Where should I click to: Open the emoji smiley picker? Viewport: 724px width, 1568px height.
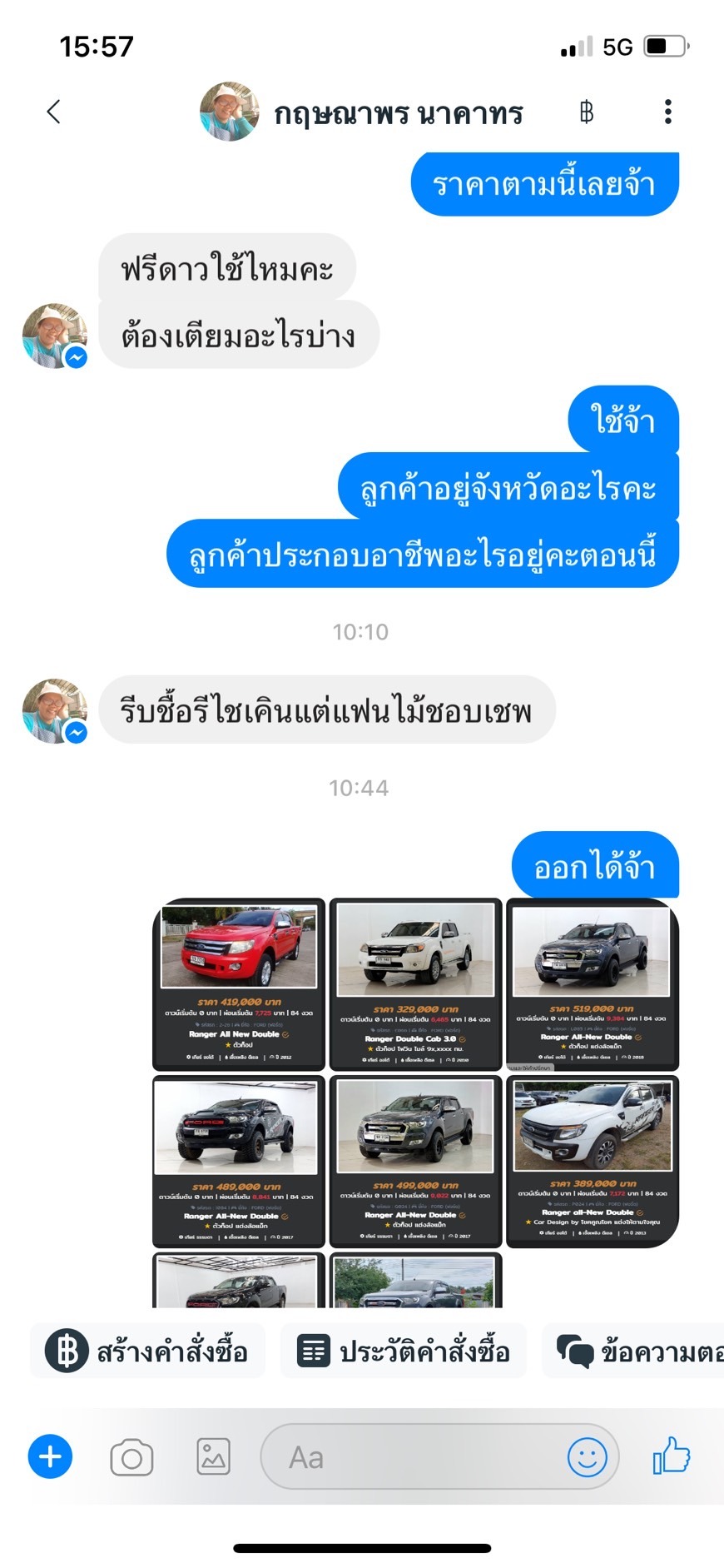[587, 1457]
